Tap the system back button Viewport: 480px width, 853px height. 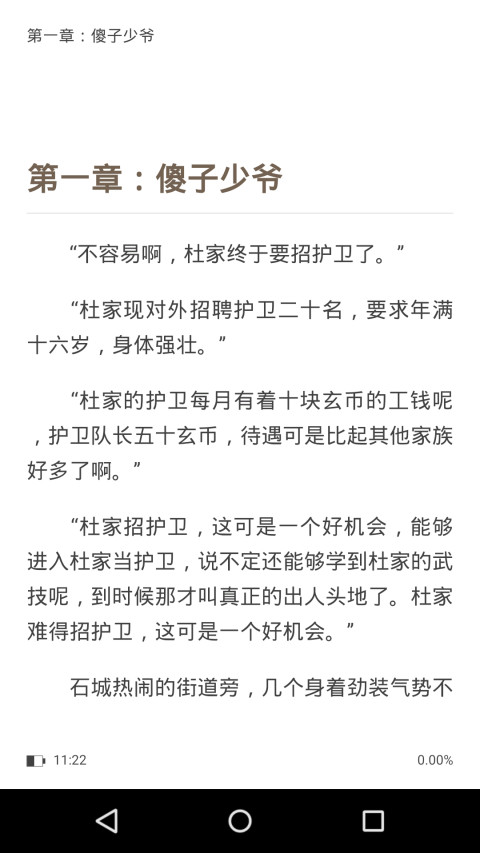(x=107, y=820)
